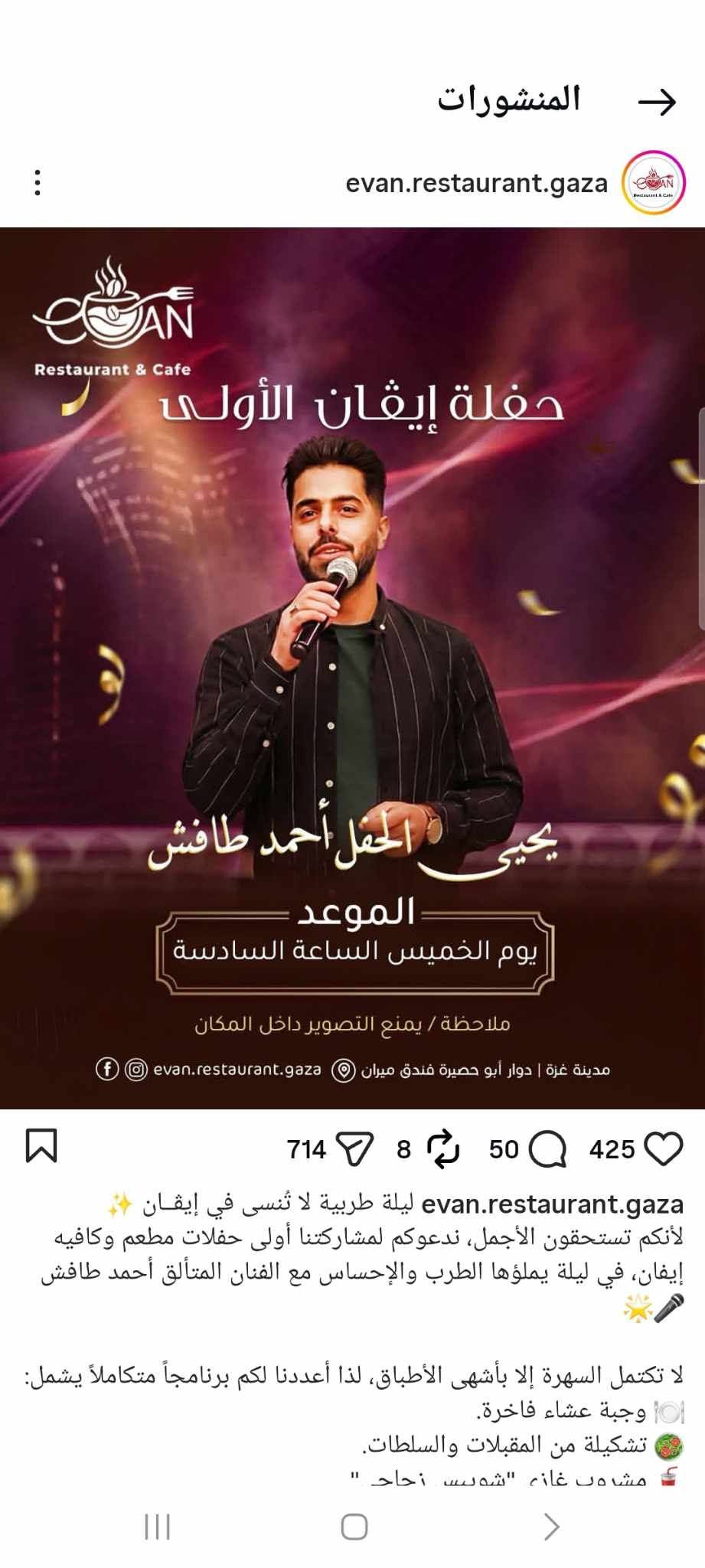This screenshot has width=705, height=1568.
Task: Like the evan.restaurant.gaza post
Action: point(663,1149)
